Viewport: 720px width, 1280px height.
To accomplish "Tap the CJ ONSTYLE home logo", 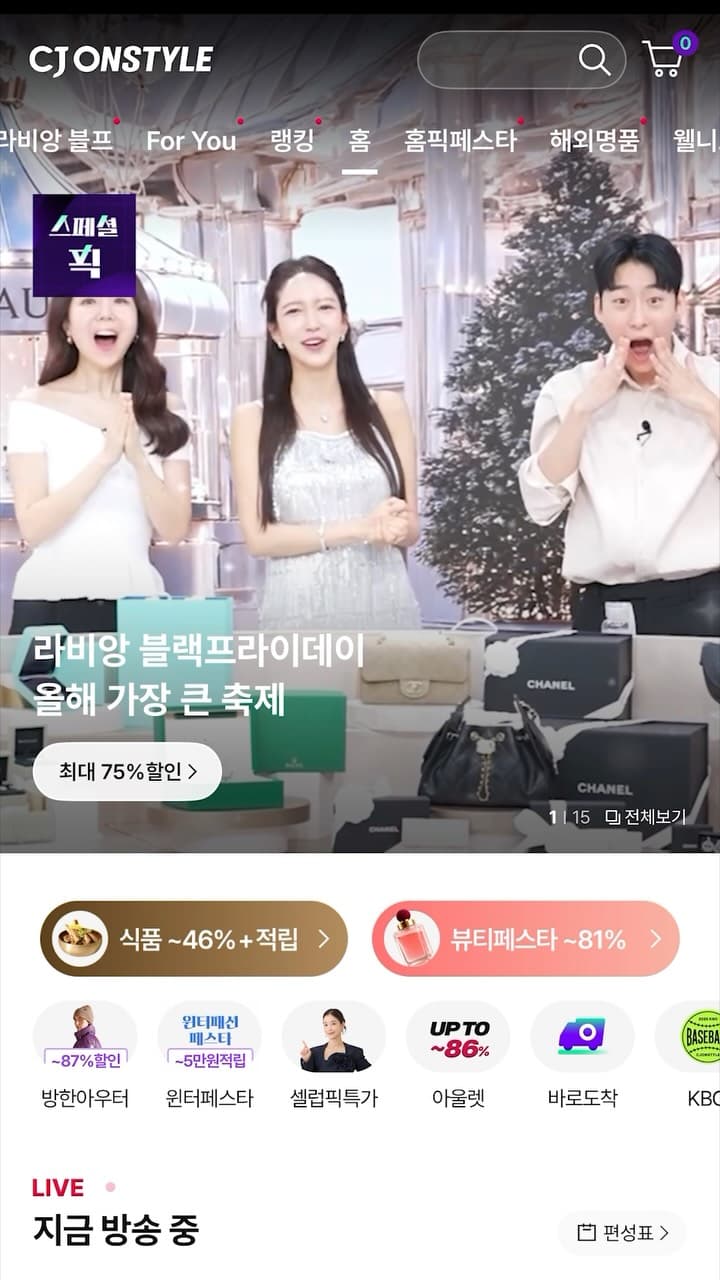I will click(x=121, y=60).
